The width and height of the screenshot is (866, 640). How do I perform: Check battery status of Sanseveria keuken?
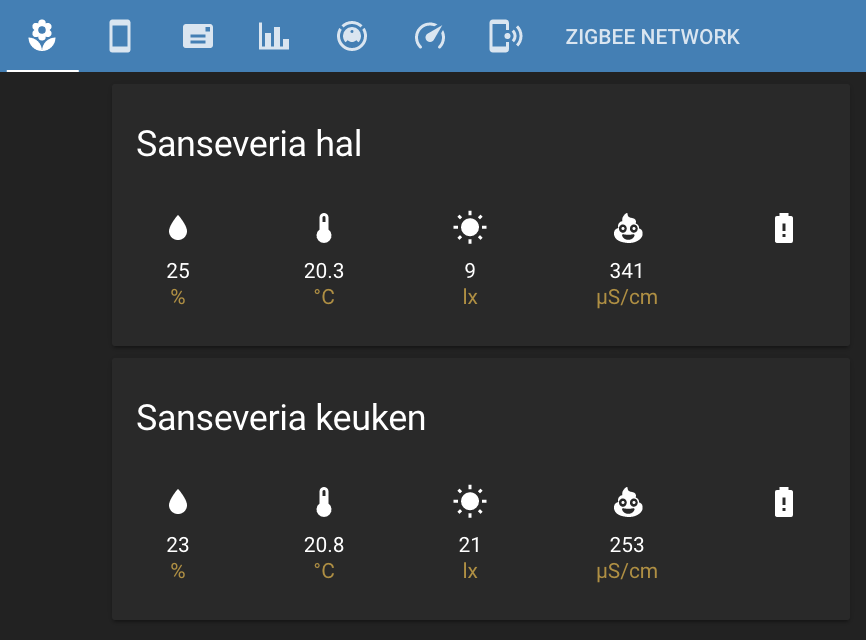click(x=784, y=502)
